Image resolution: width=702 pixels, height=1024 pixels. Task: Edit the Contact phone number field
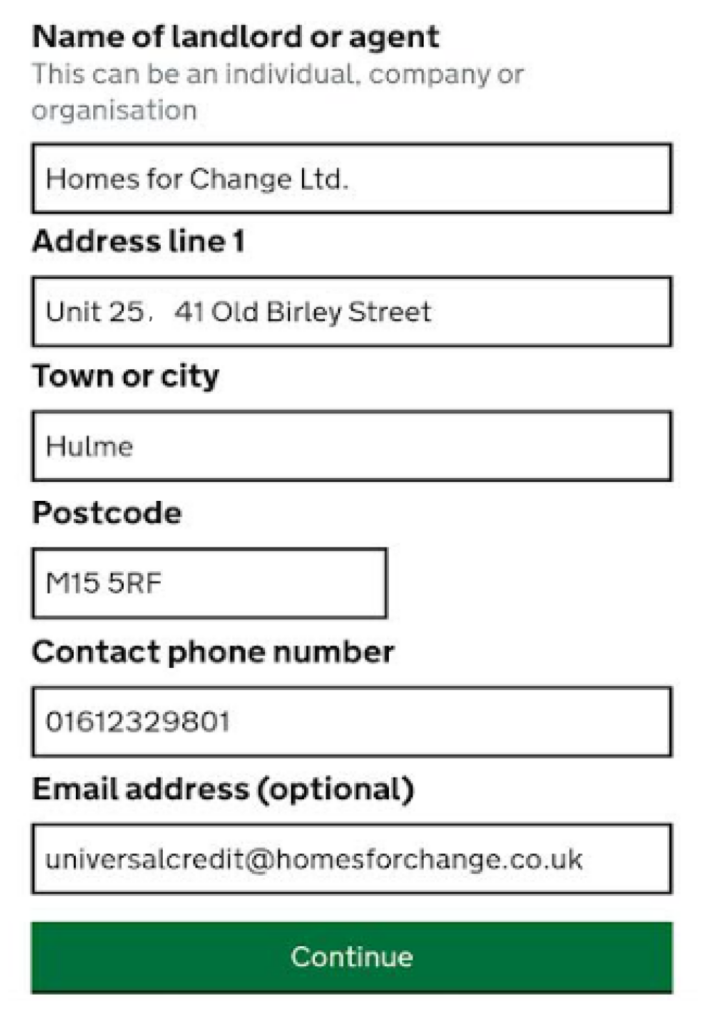351,721
